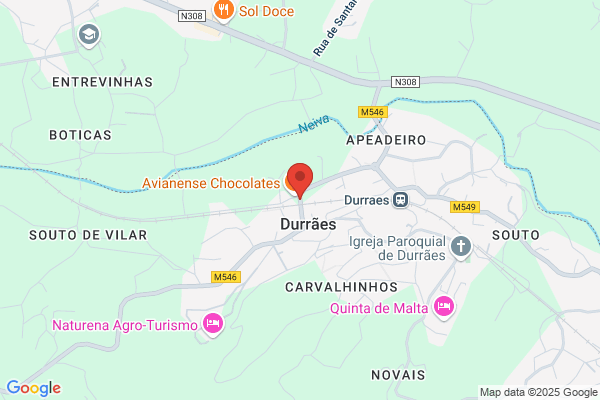Tap the school marker above Entrevinhas
The height and width of the screenshot is (400, 600).
point(89,36)
